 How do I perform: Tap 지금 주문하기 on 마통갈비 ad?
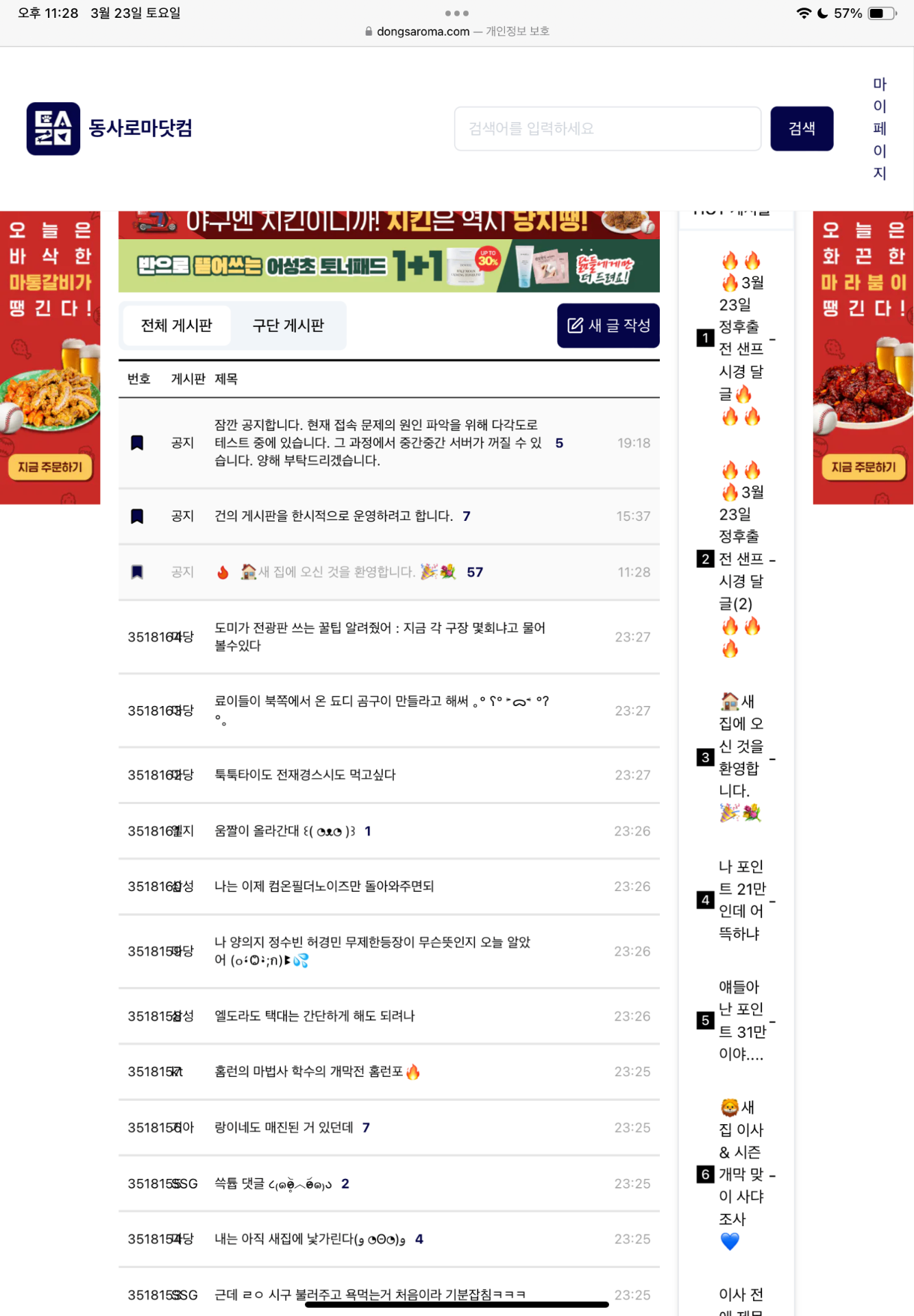(x=50, y=467)
